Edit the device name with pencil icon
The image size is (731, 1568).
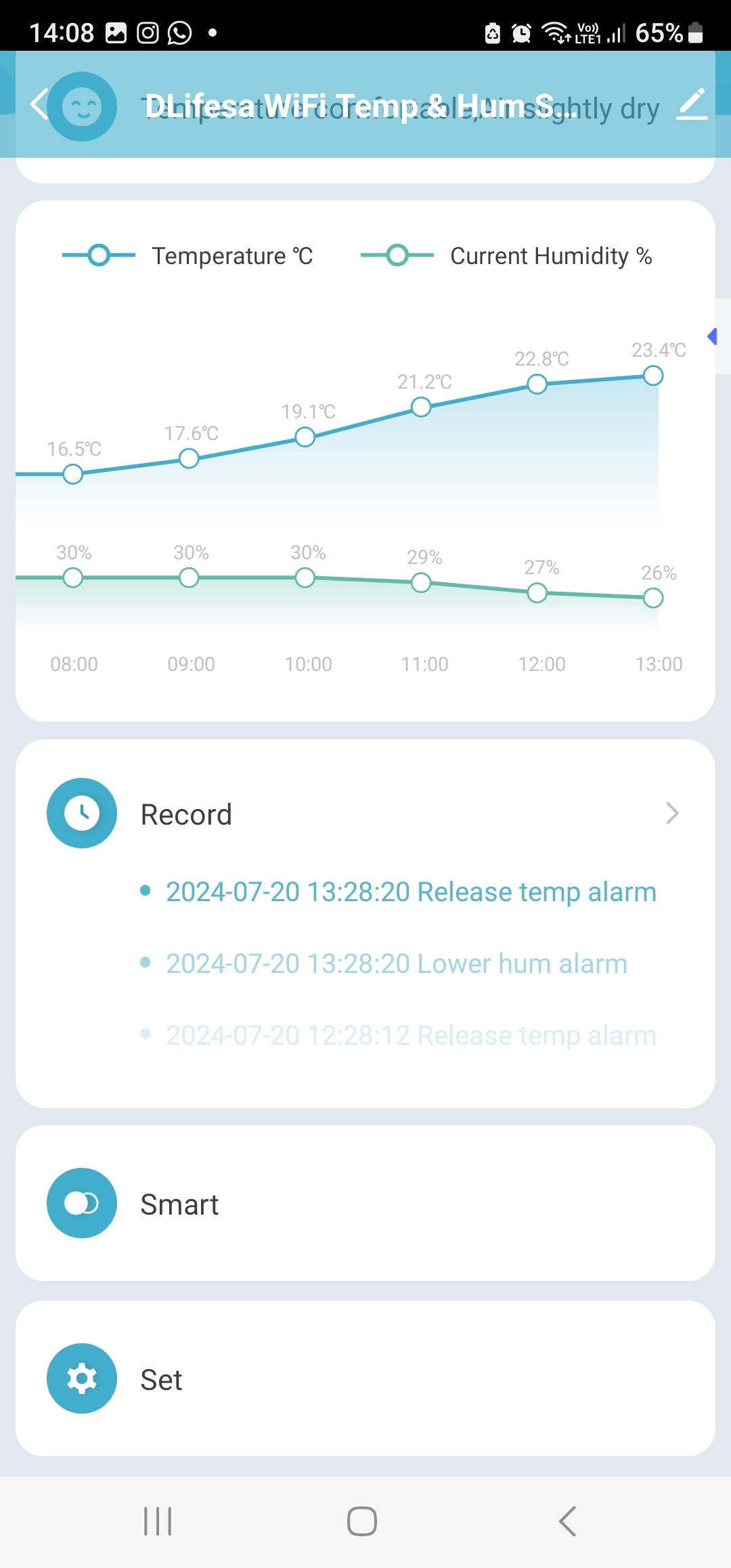(692, 105)
